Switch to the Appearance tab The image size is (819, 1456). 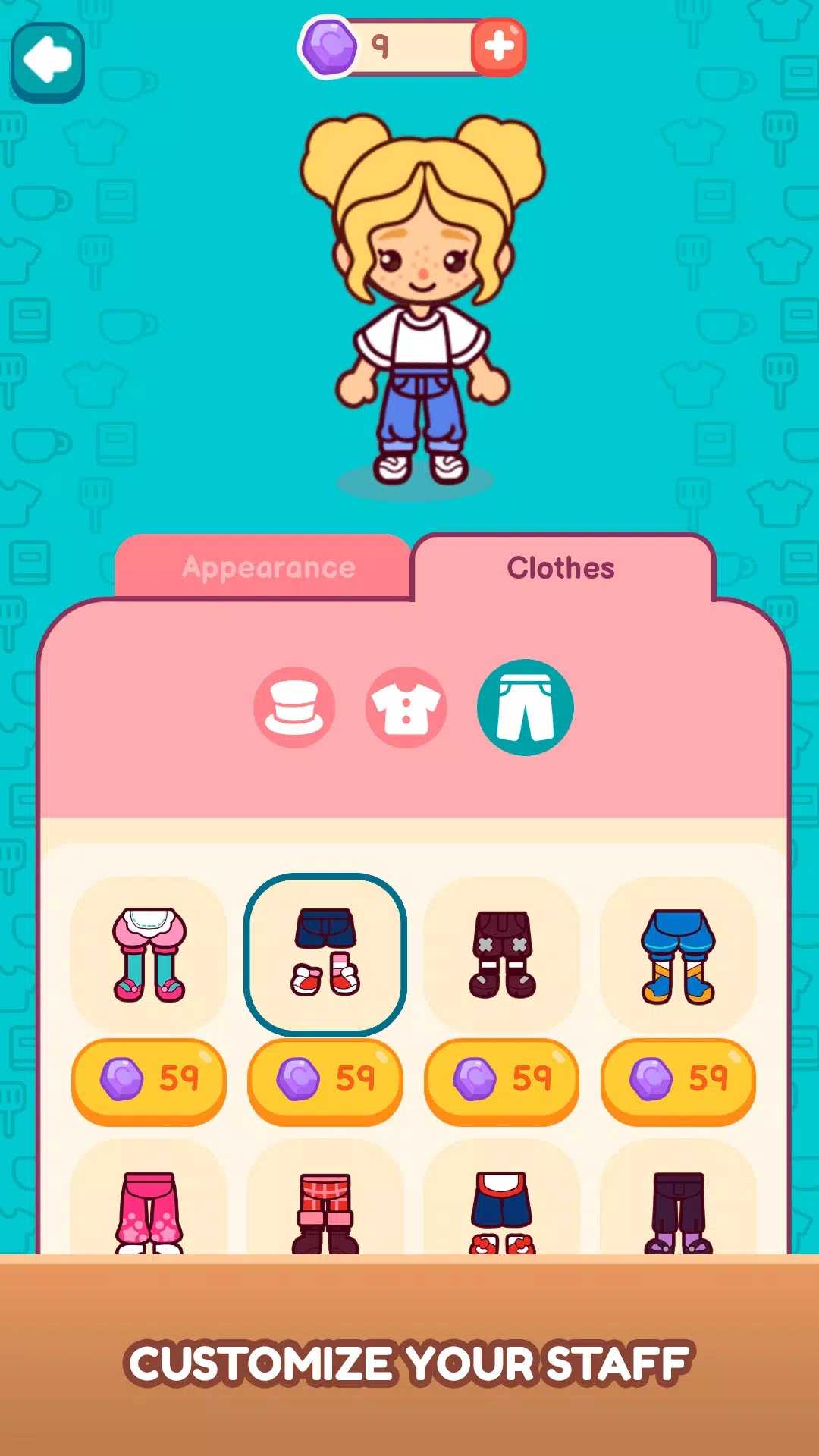268,568
